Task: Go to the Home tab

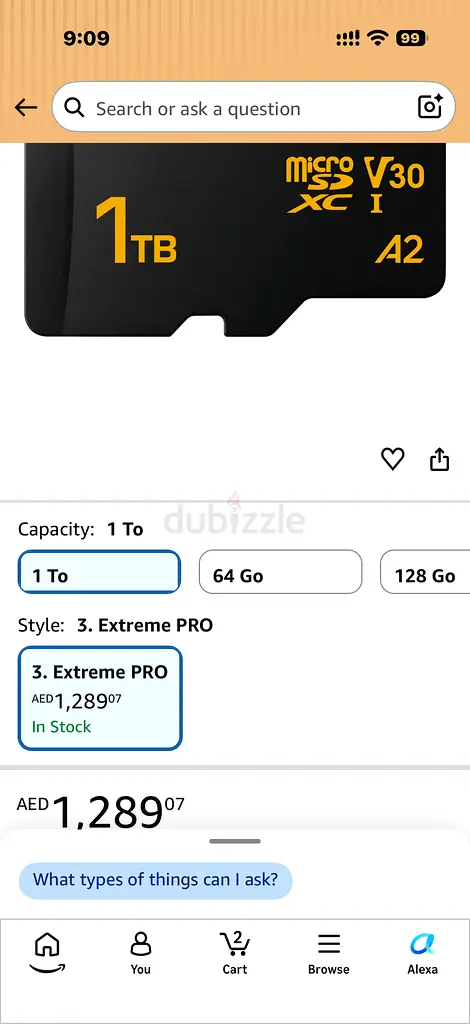Action: pos(47,952)
